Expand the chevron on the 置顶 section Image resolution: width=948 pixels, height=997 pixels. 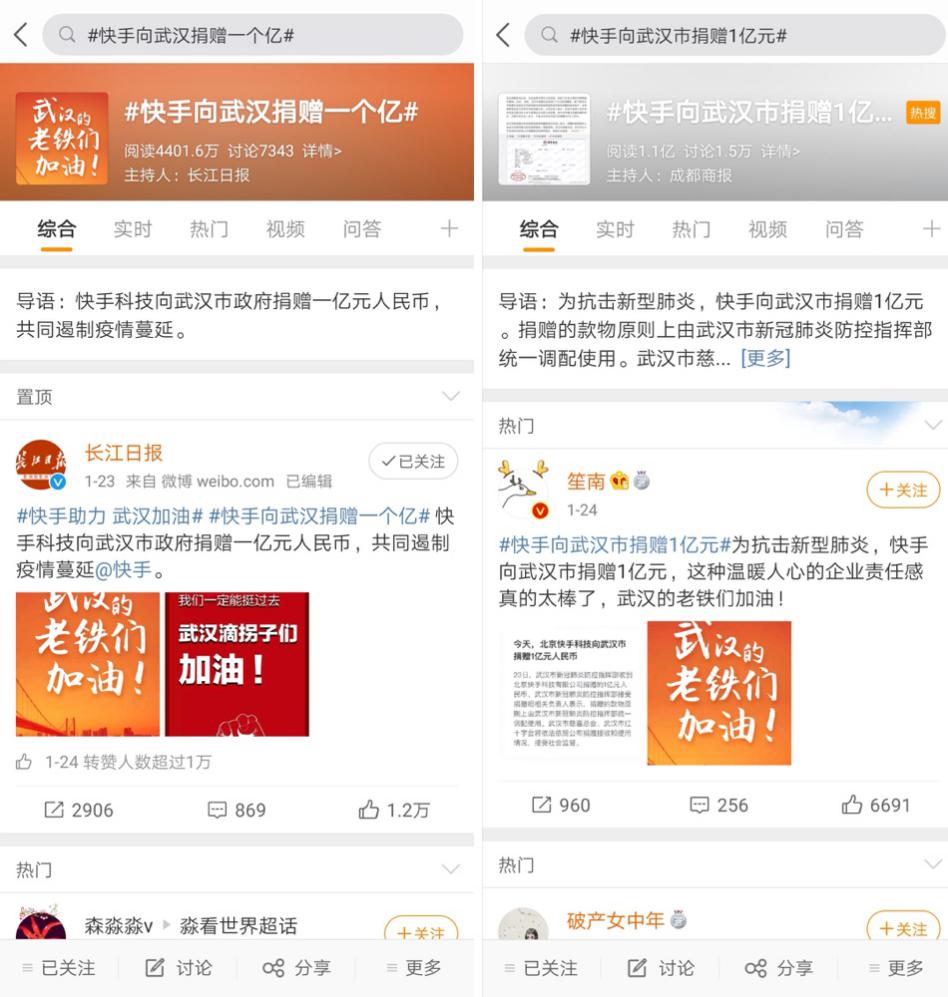450,397
